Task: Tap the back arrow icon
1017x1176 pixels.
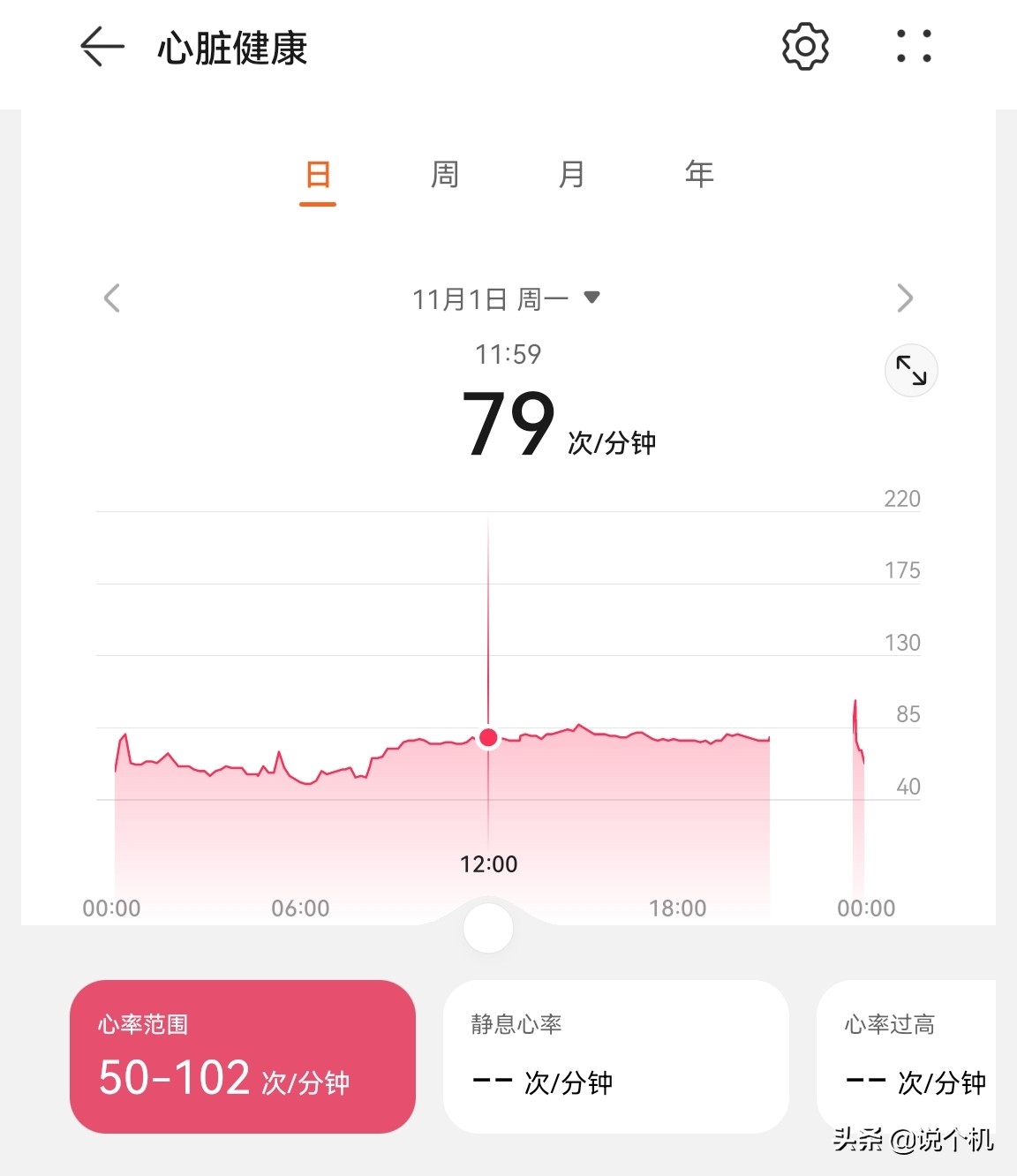Action: pyautogui.click(x=100, y=48)
